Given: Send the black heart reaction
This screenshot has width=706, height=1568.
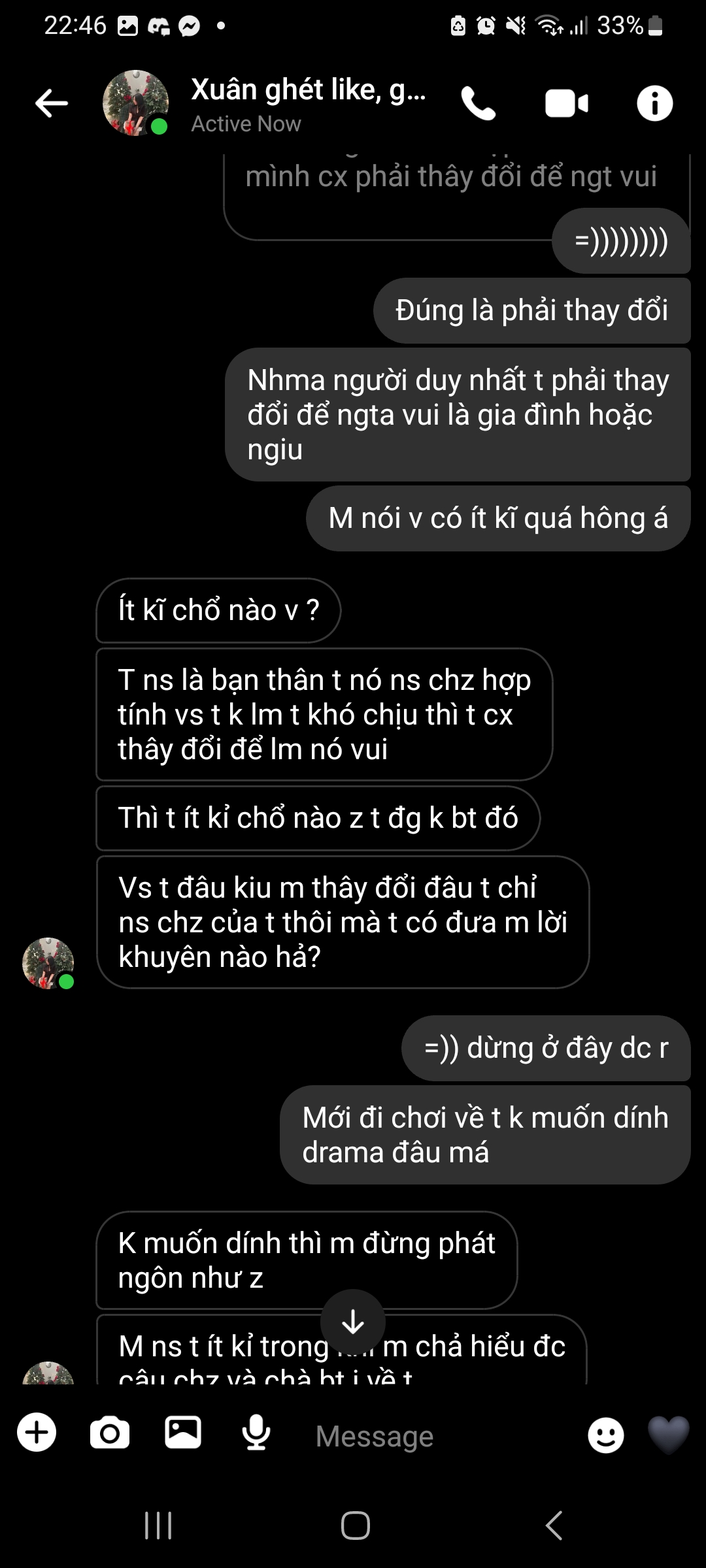Looking at the screenshot, I should [668, 1435].
